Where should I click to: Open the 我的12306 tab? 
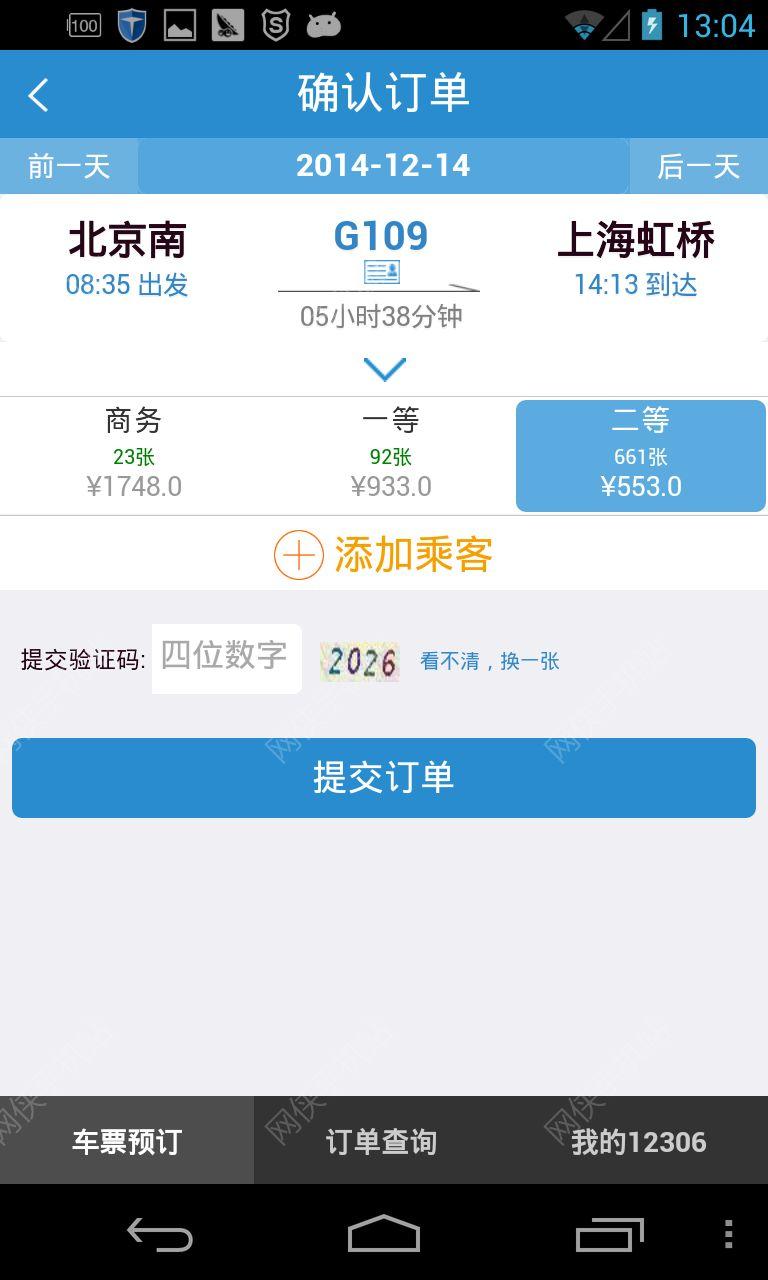click(x=639, y=1141)
